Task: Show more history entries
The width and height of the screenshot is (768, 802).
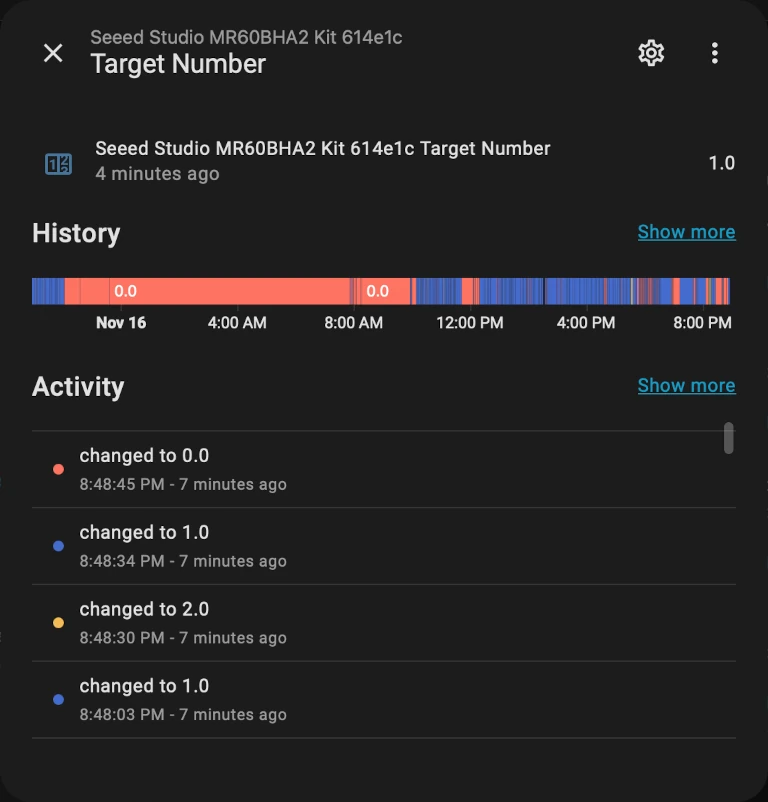Action: [x=686, y=231]
